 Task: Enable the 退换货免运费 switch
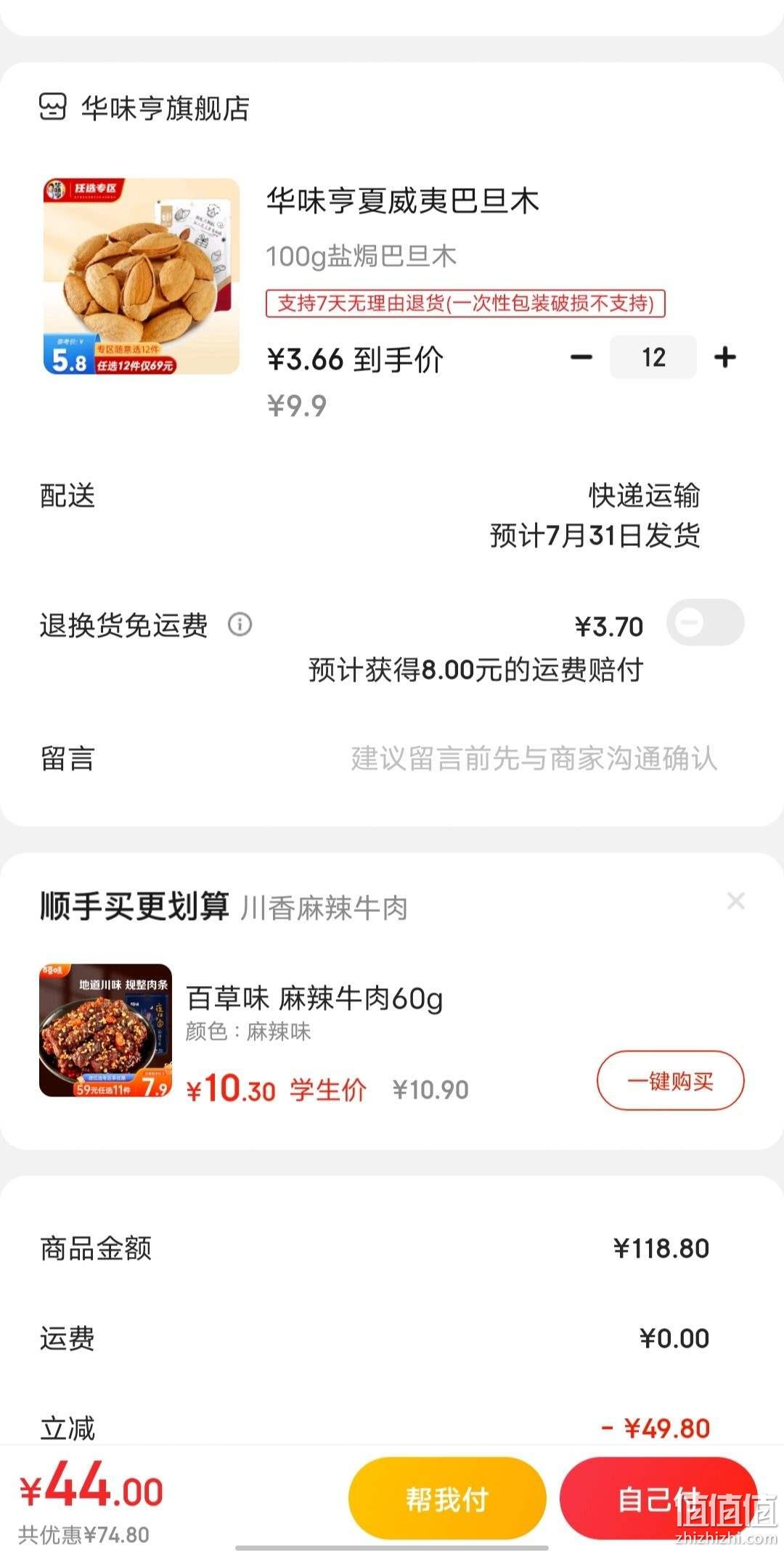[x=706, y=623]
